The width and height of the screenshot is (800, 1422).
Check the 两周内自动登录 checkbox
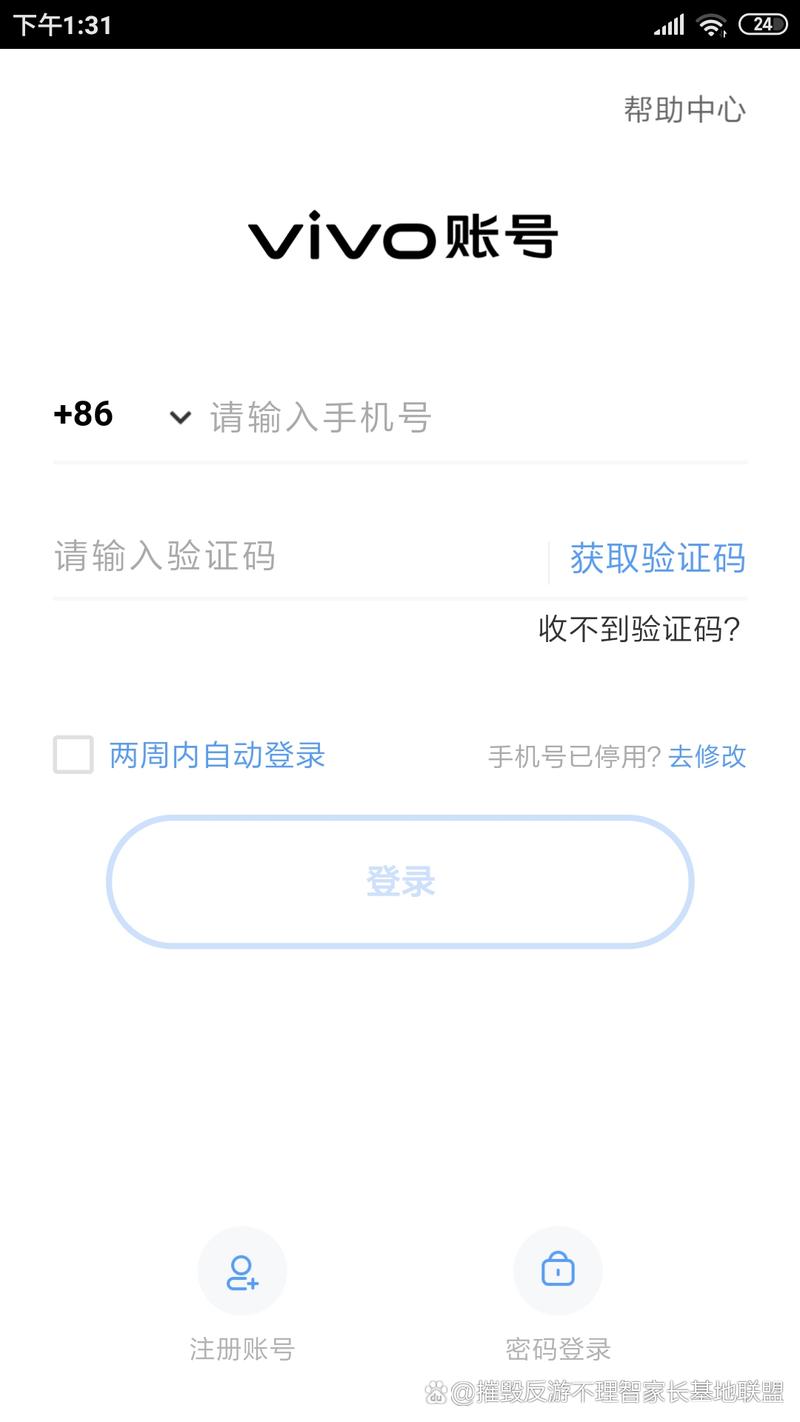pyautogui.click(x=73, y=755)
